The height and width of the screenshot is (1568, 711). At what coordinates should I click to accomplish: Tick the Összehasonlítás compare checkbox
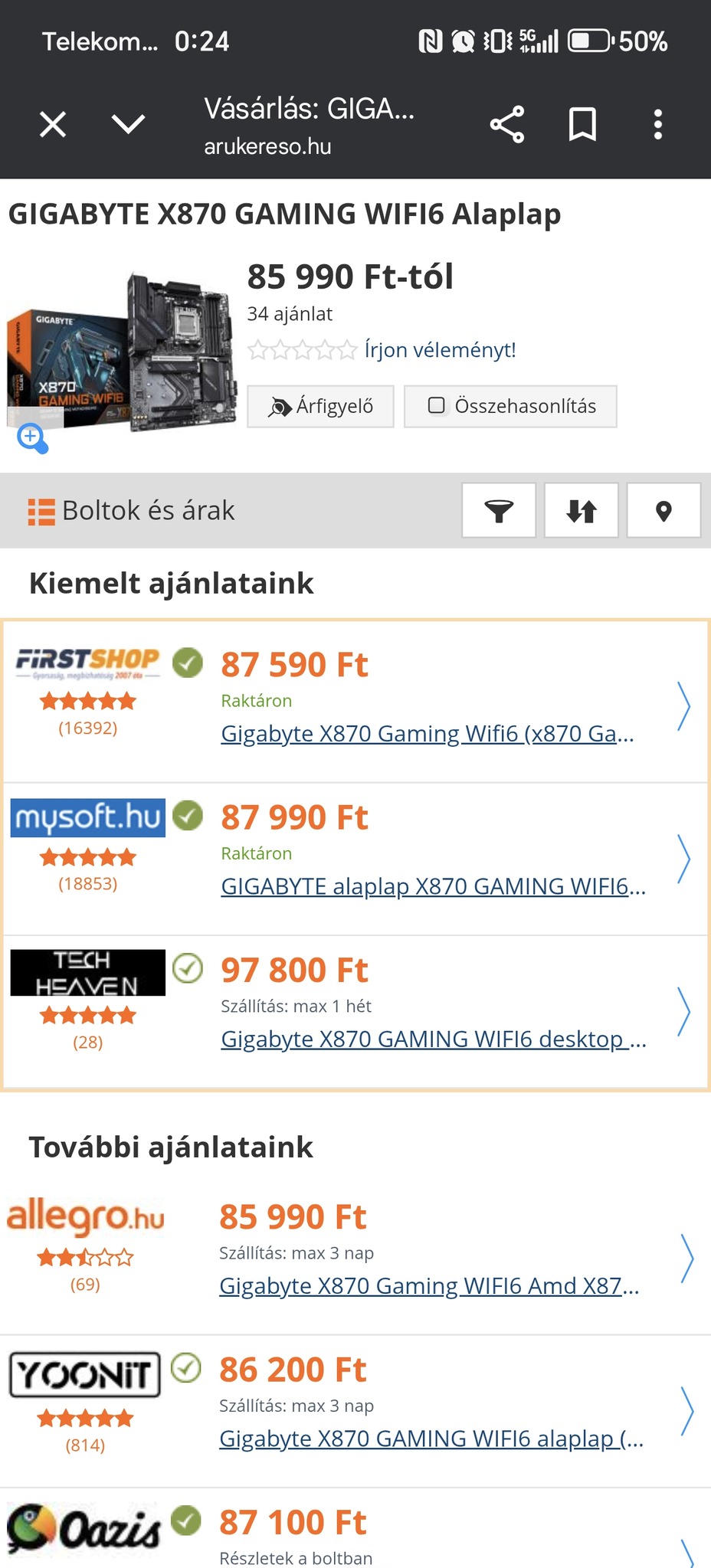pyautogui.click(x=437, y=405)
